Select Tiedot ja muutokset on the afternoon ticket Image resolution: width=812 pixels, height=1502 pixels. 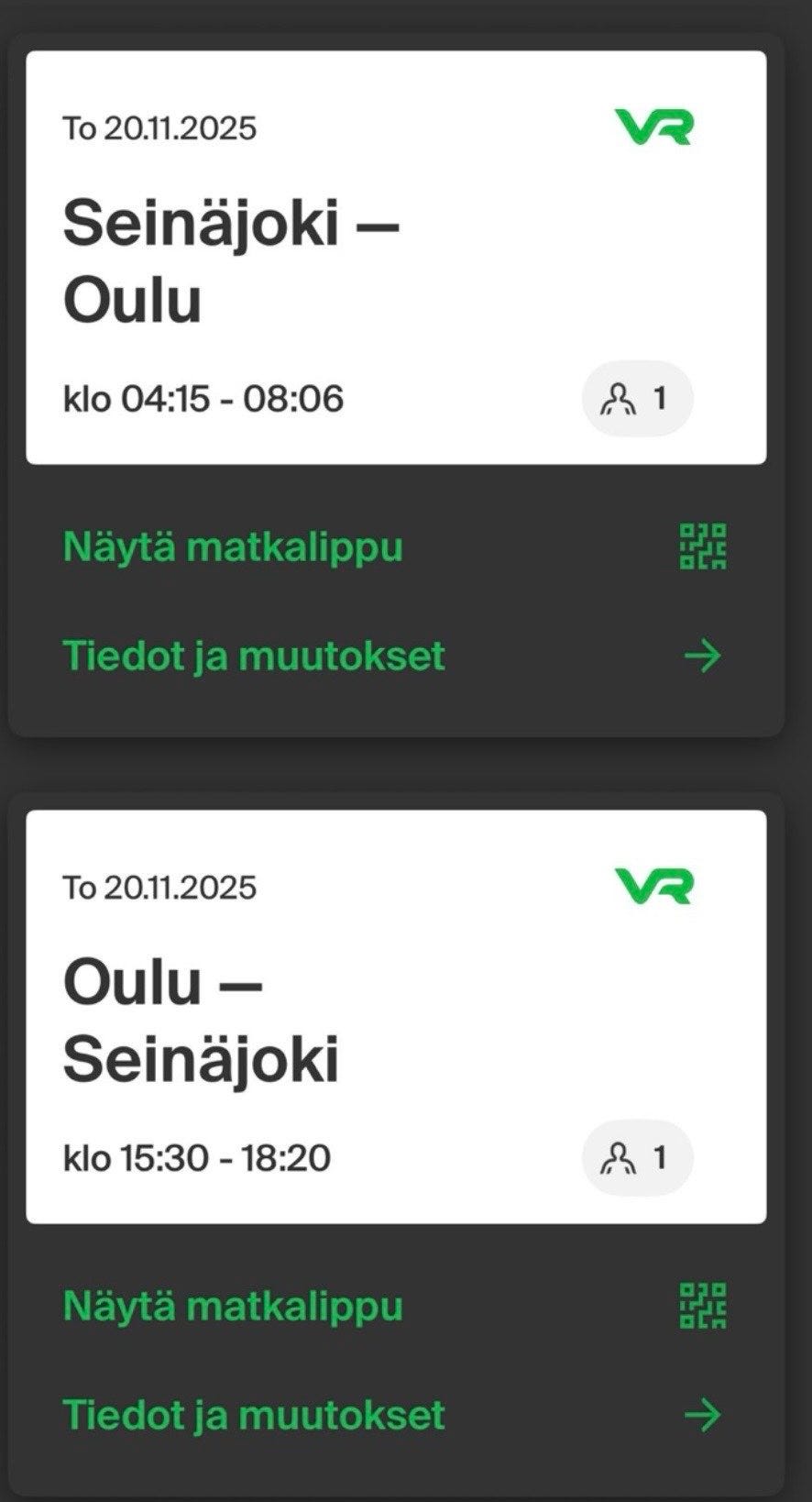pos(254,1415)
